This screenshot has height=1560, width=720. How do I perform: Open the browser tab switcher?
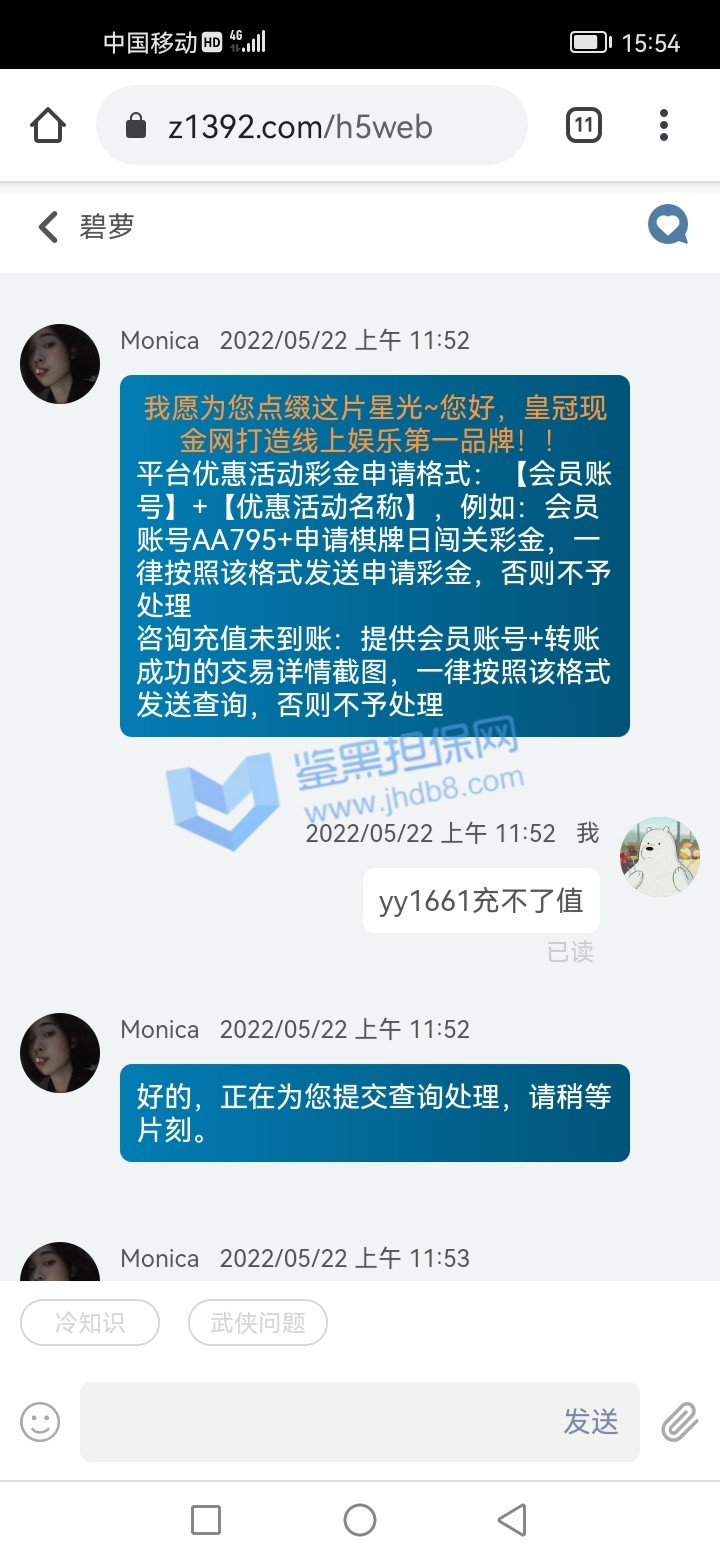click(x=584, y=126)
